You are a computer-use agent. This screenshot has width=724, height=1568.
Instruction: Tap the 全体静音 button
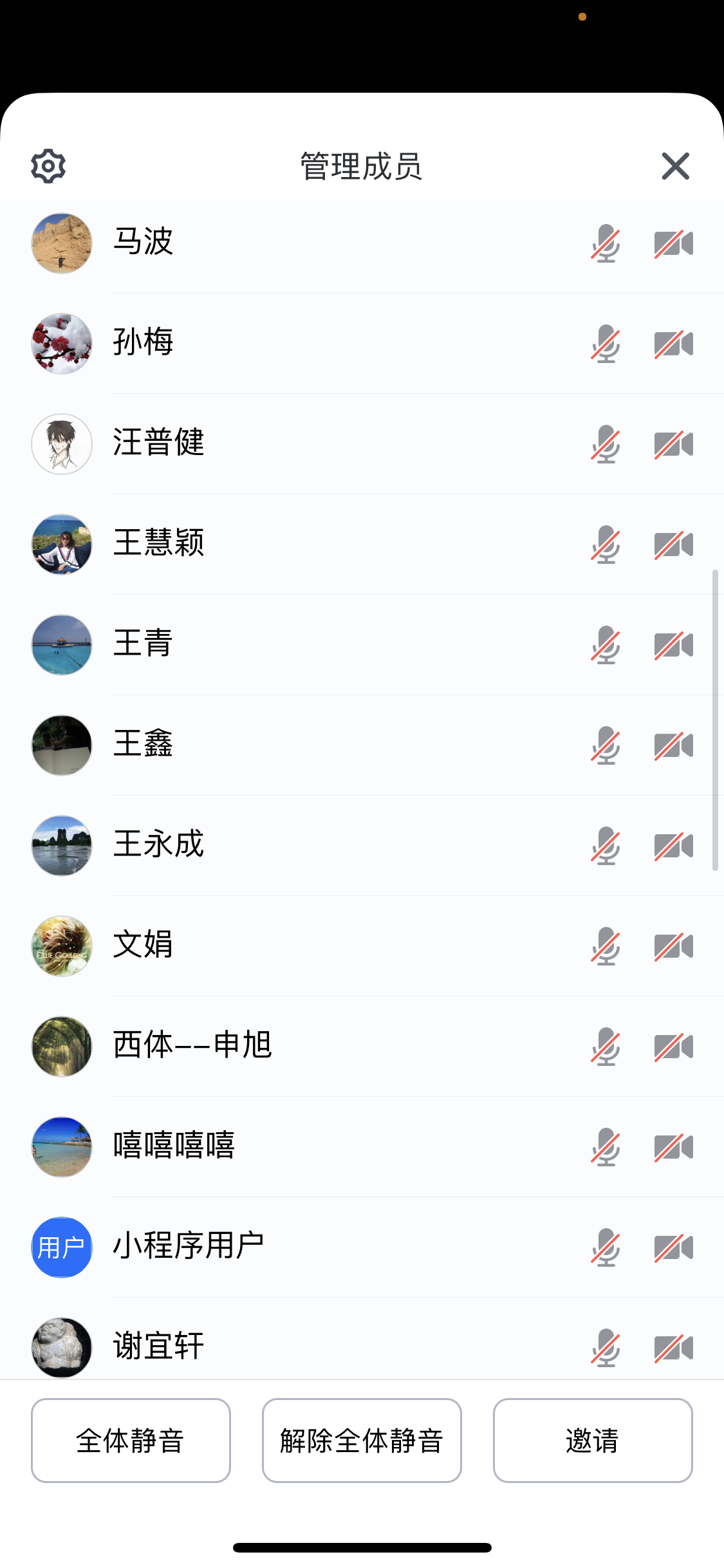point(131,1440)
